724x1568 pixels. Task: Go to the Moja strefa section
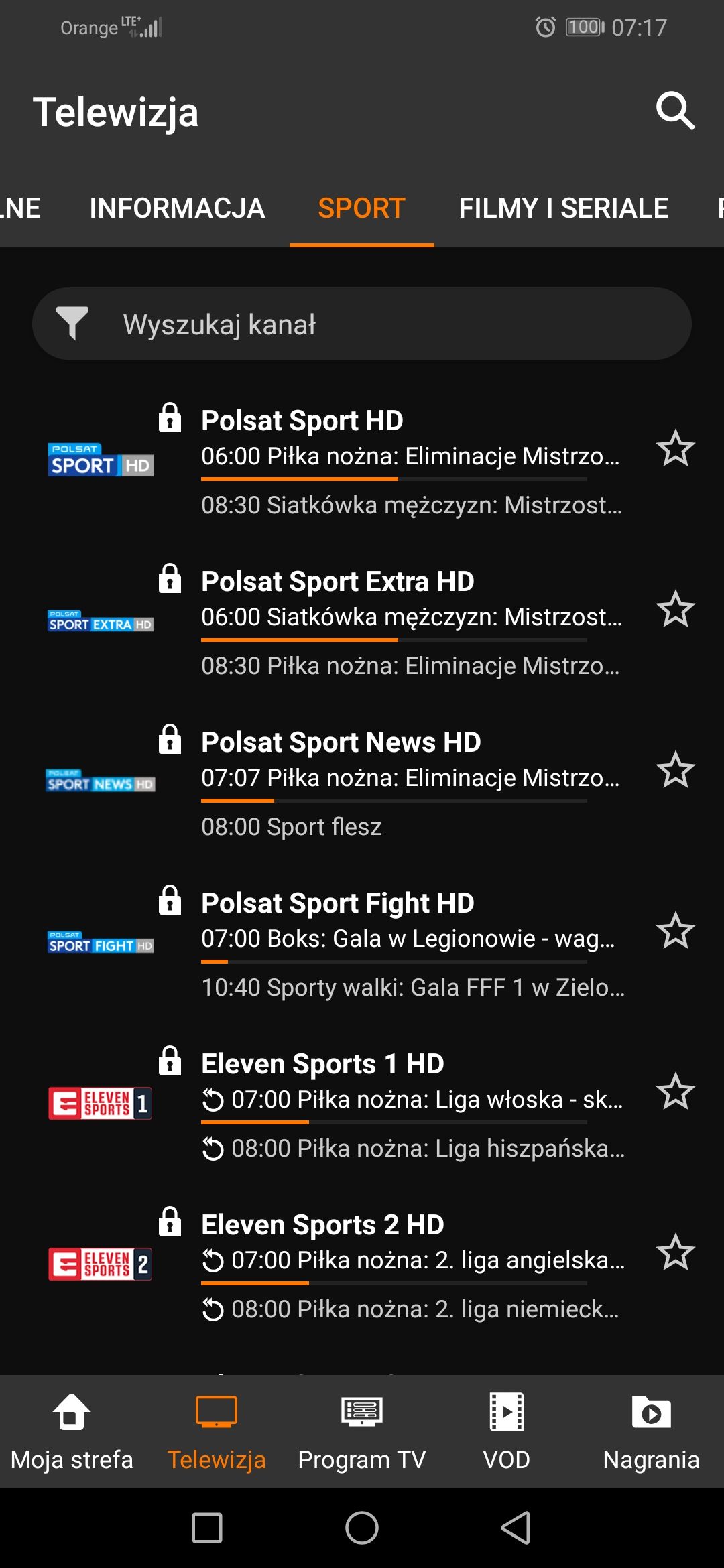pyautogui.click(x=72, y=1431)
